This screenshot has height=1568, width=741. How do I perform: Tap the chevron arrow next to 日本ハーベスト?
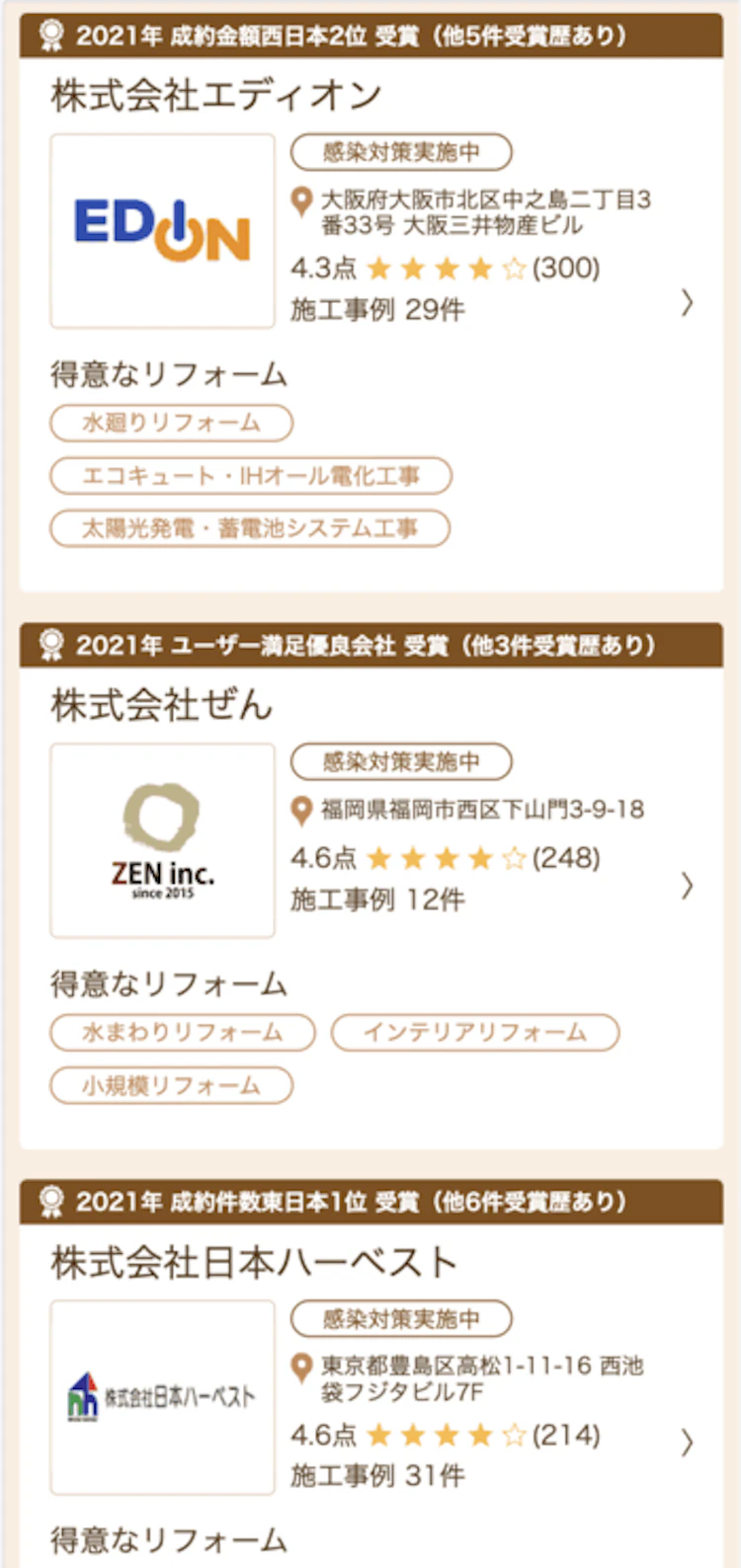tap(687, 1443)
